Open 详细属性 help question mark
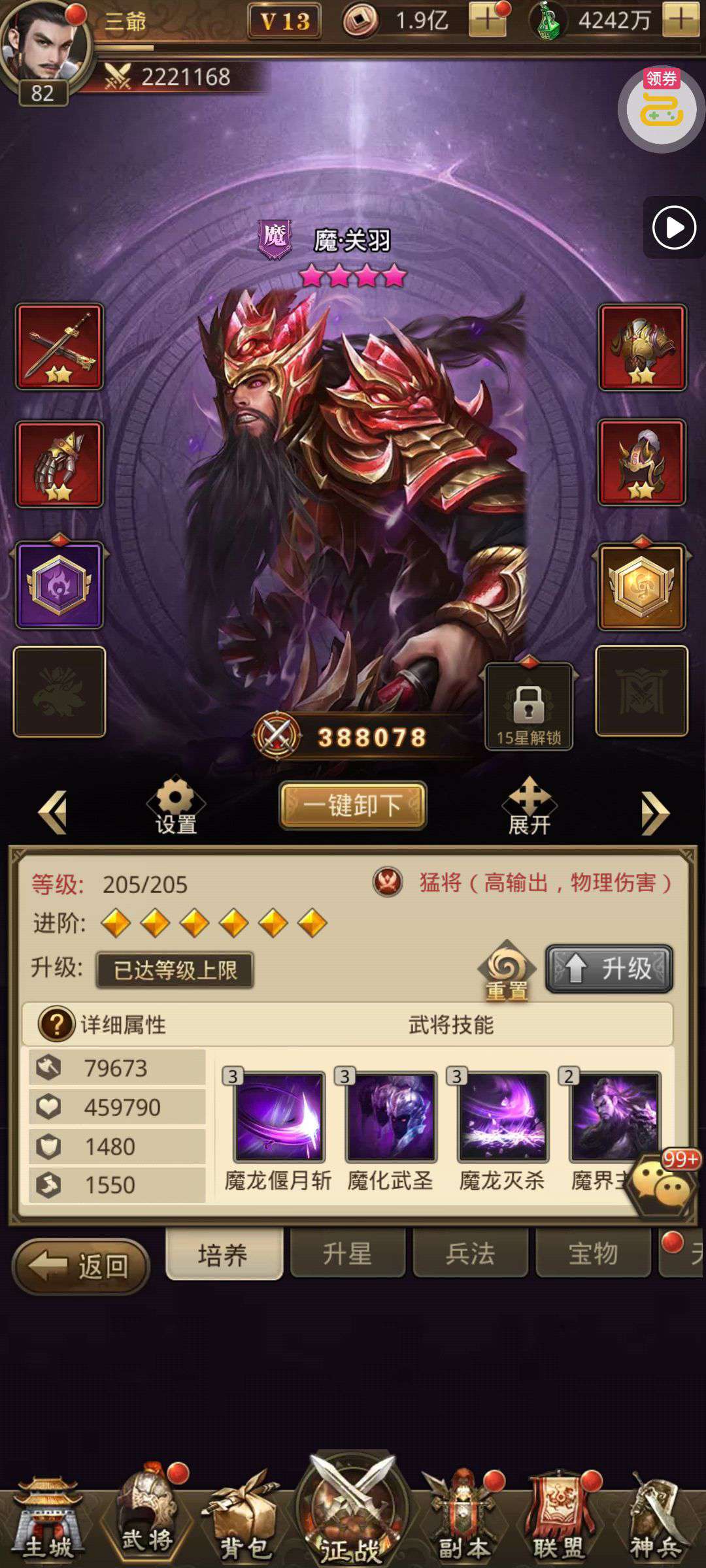 click(x=56, y=1024)
